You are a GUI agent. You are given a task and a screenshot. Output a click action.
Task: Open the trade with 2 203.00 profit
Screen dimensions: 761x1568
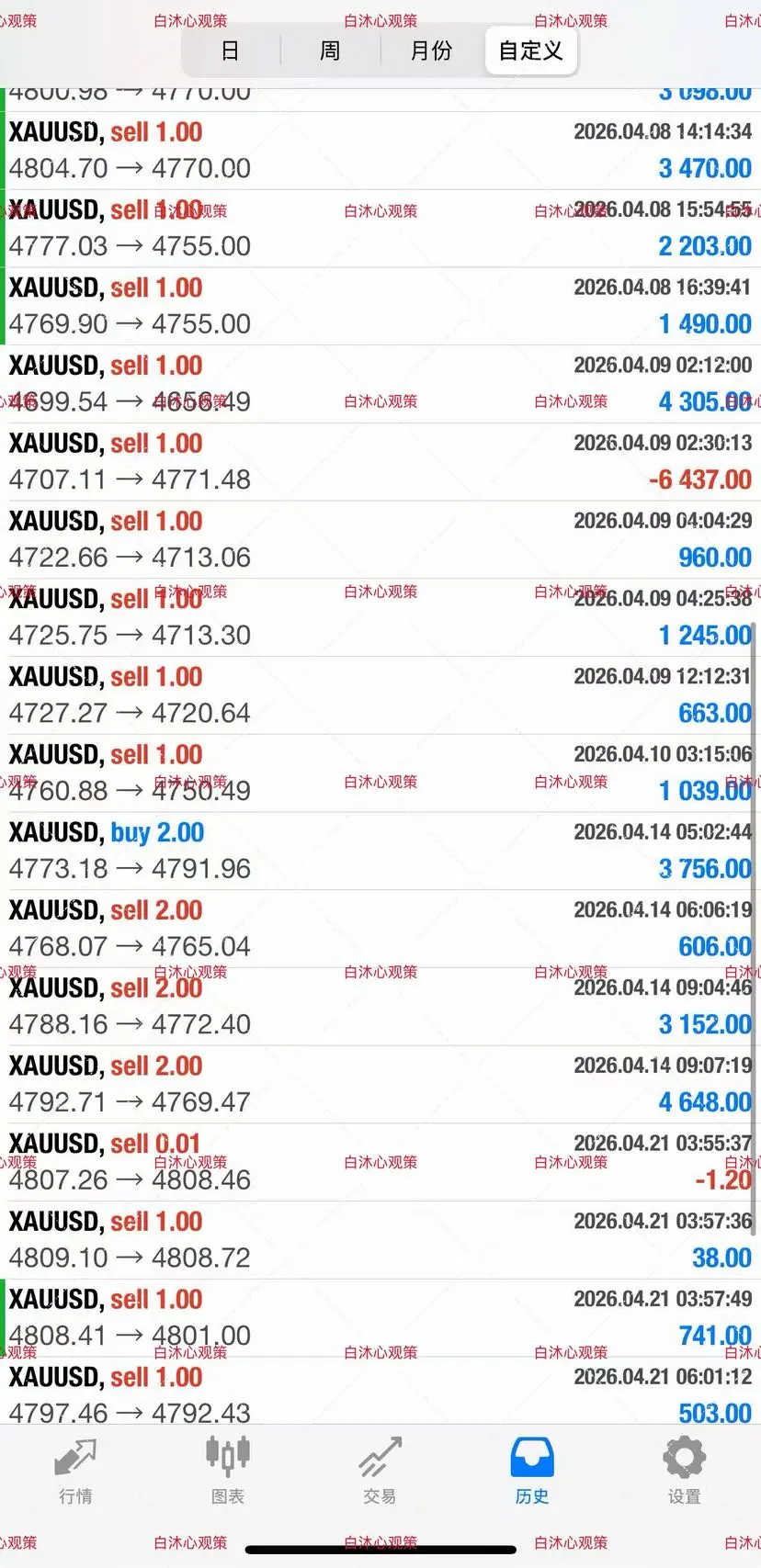tap(380, 228)
